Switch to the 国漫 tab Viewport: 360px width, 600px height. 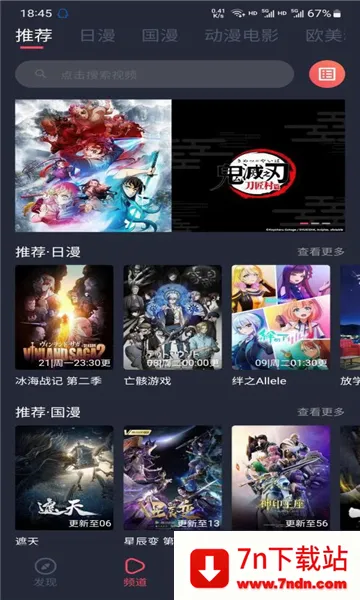pyautogui.click(x=160, y=36)
